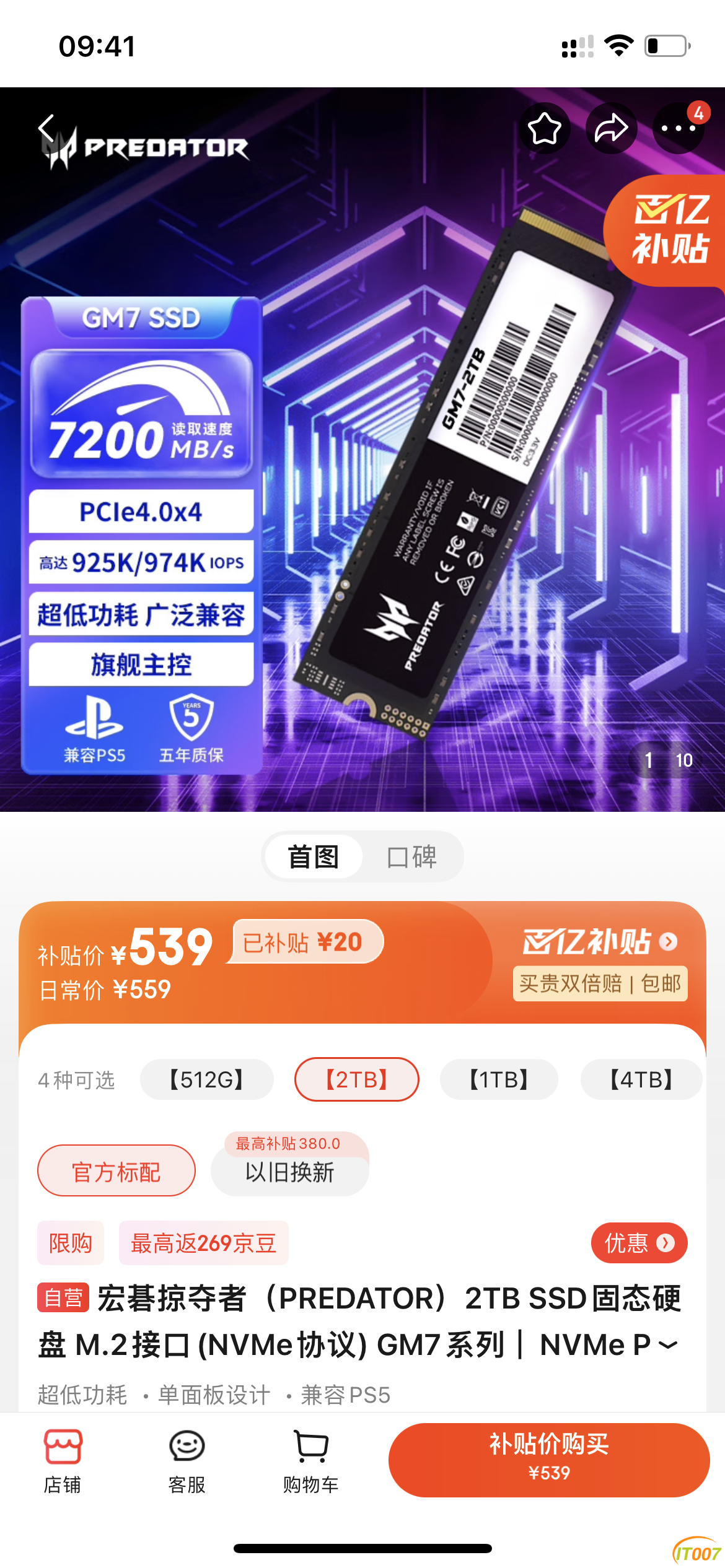Favorite this product with the star icon

545,128
